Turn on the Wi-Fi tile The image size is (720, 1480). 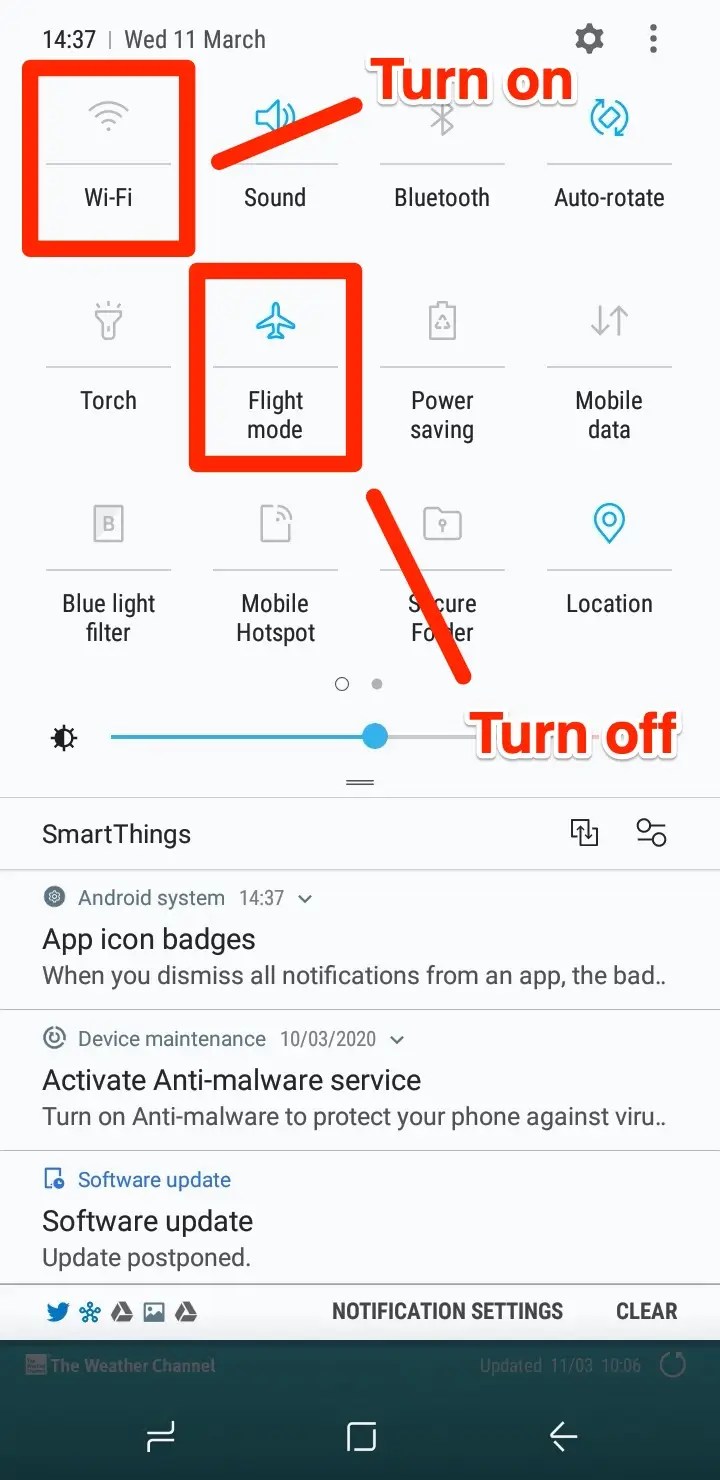pyautogui.click(x=108, y=155)
